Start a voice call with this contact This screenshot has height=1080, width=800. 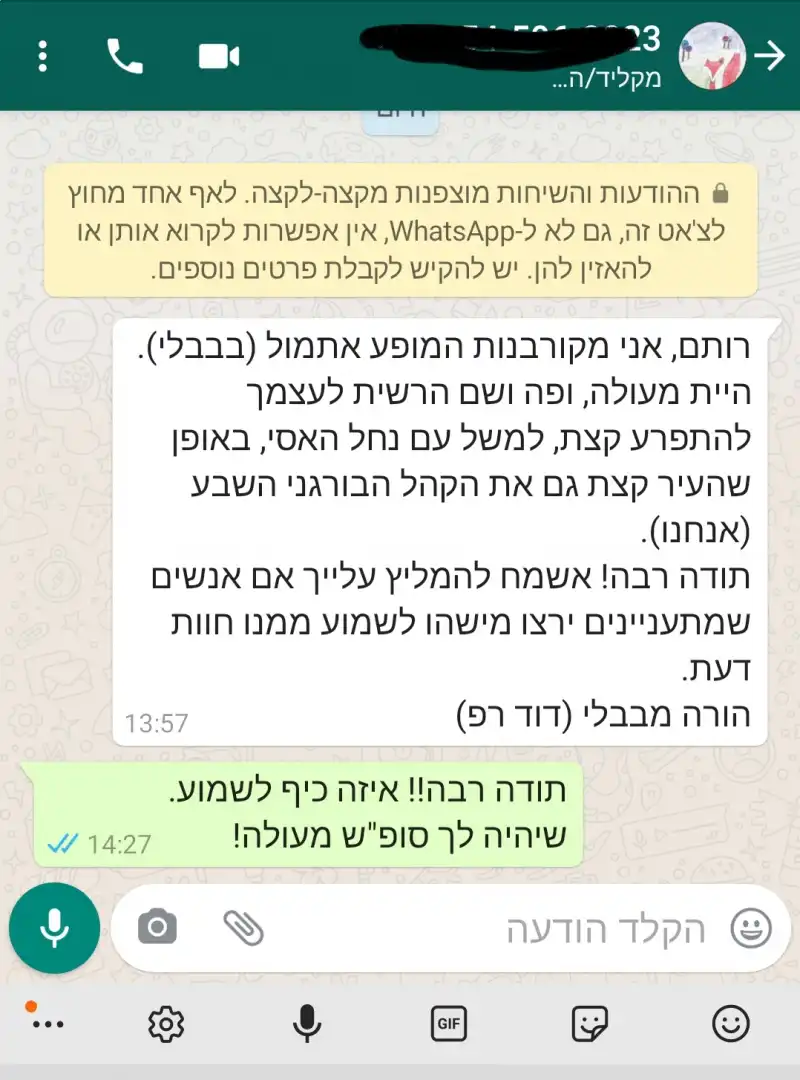pyautogui.click(x=125, y=57)
